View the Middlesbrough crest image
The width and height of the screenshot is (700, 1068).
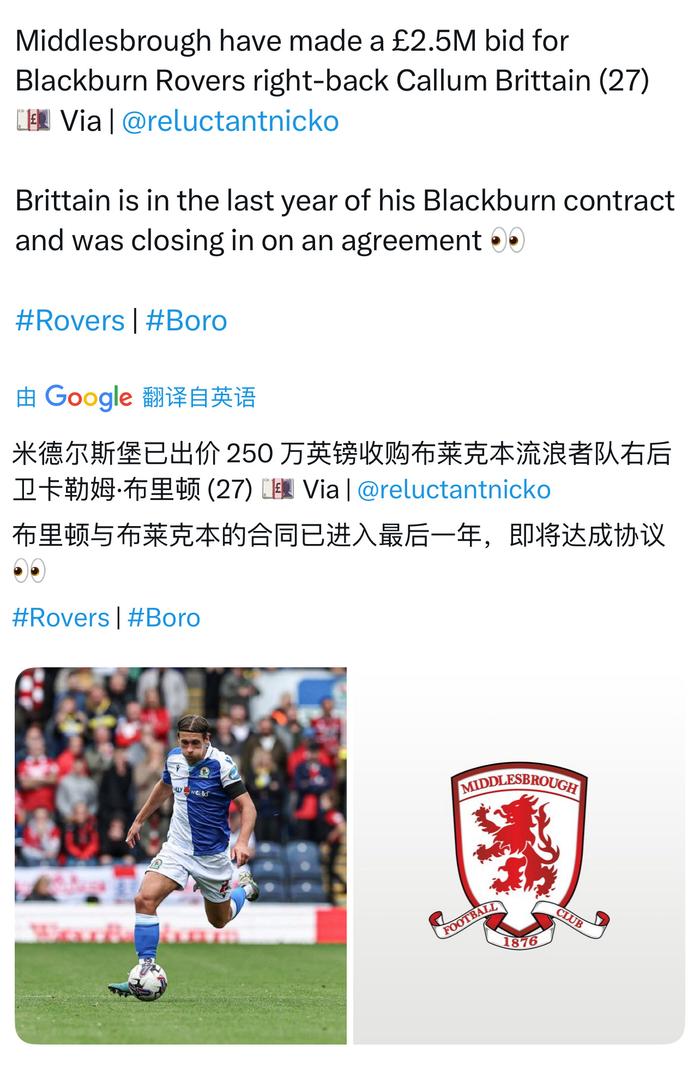tap(519, 855)
